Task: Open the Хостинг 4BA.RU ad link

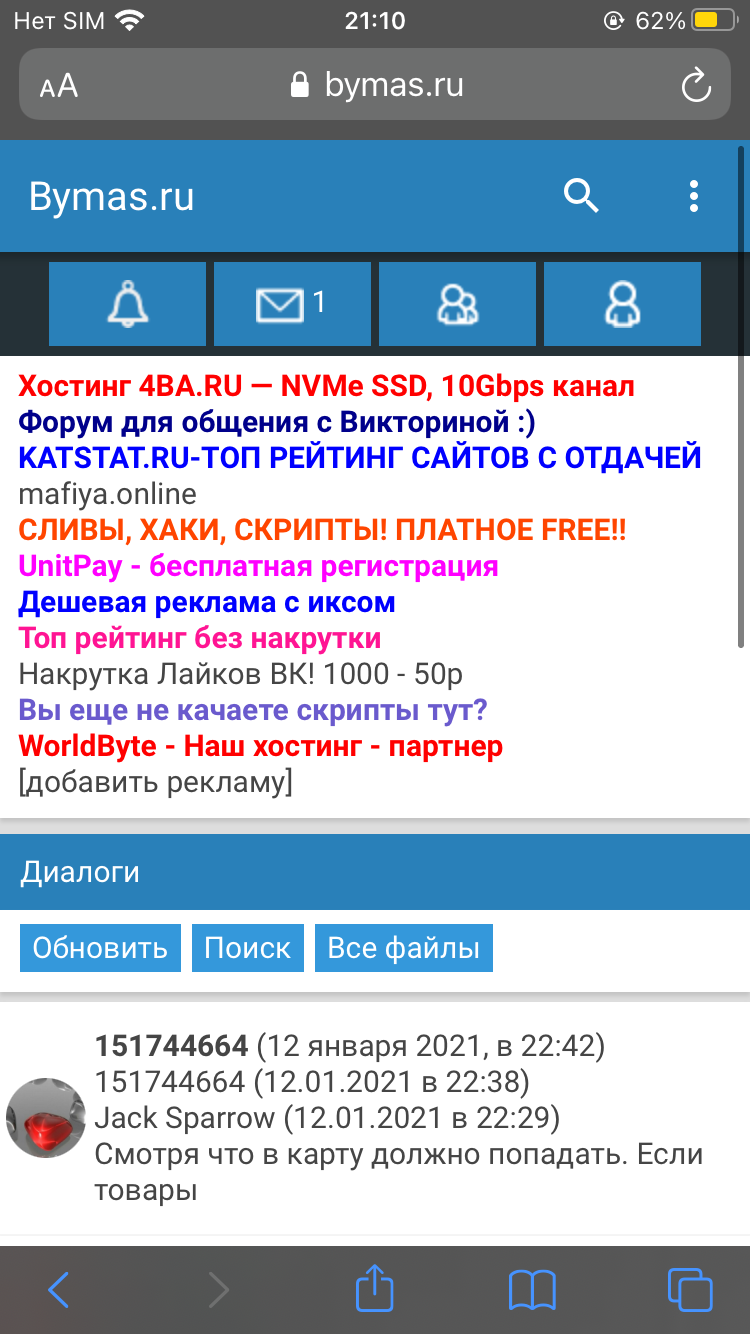Action: click(x=326, y=386)
